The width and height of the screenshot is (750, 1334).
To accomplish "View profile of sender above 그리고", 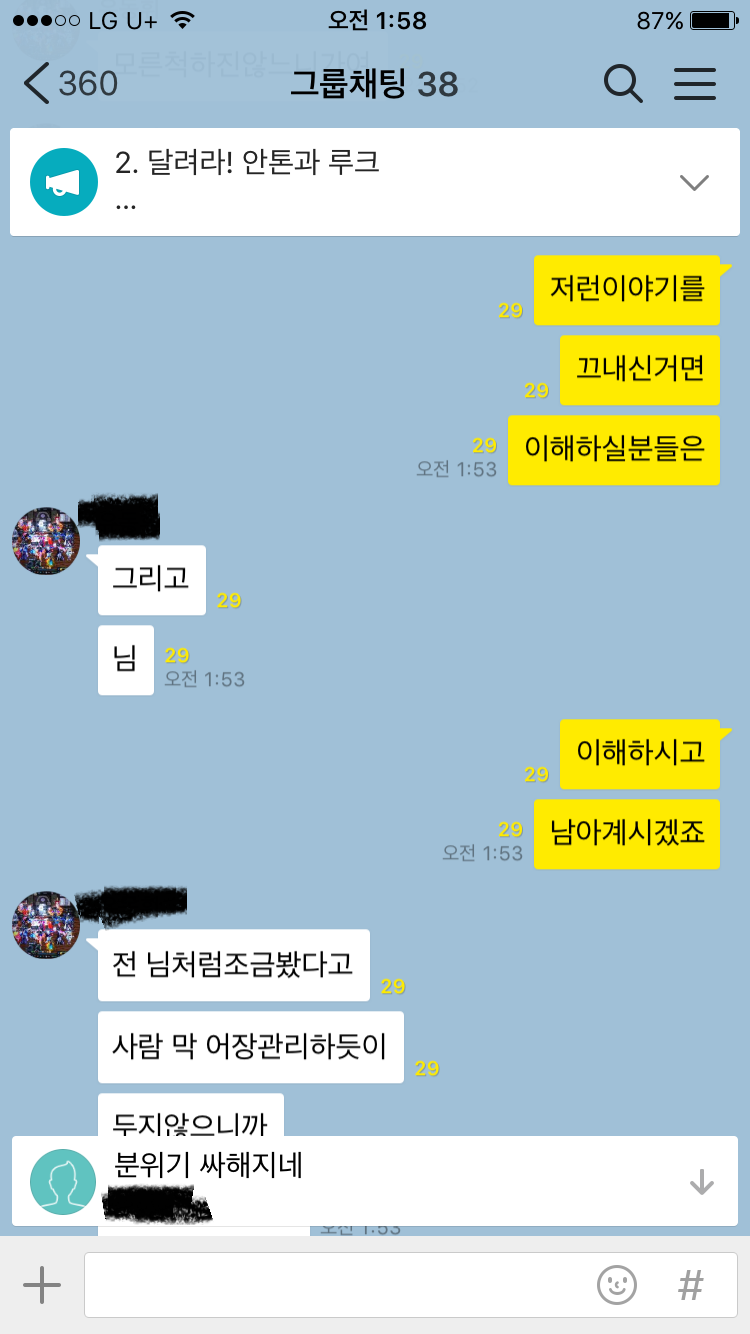I will click(x=46, y=541).
